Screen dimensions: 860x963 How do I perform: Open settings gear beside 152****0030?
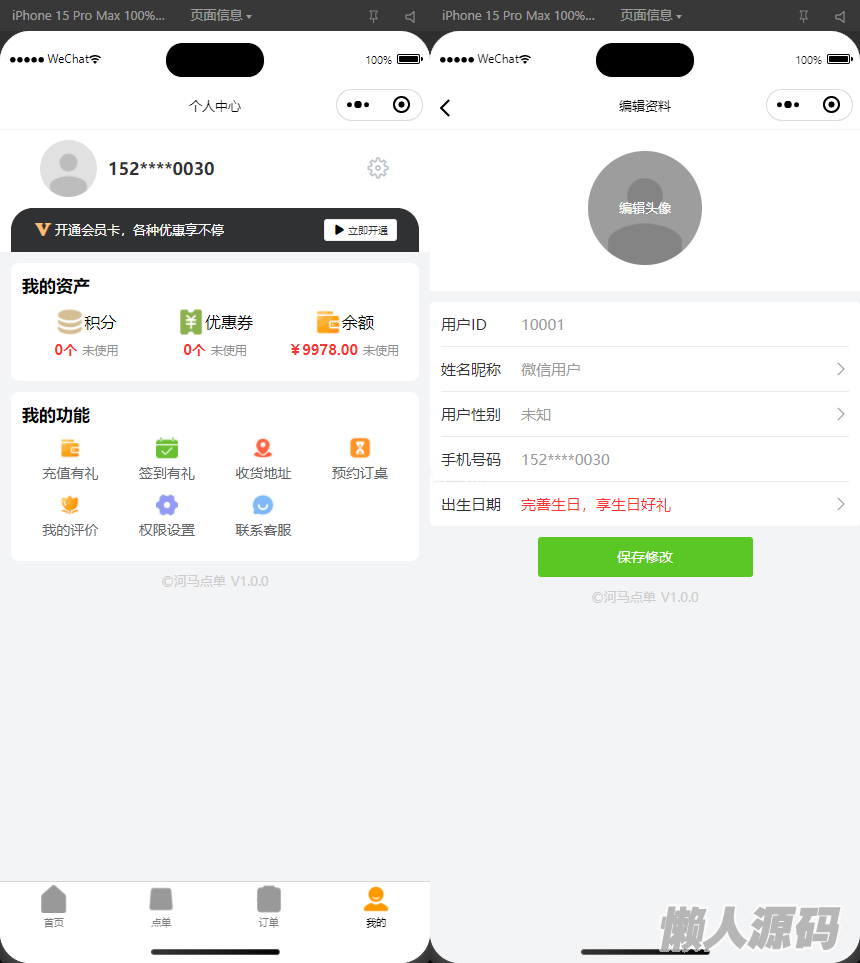[377, 168]
